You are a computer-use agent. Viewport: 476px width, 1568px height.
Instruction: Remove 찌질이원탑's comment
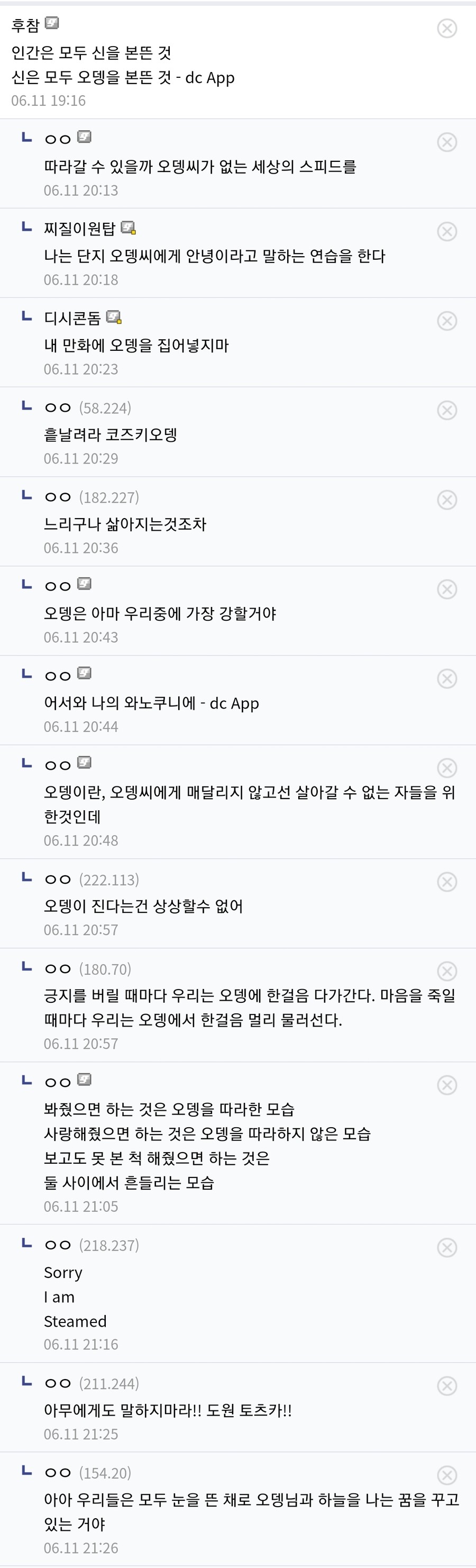[x=447, y=231]
